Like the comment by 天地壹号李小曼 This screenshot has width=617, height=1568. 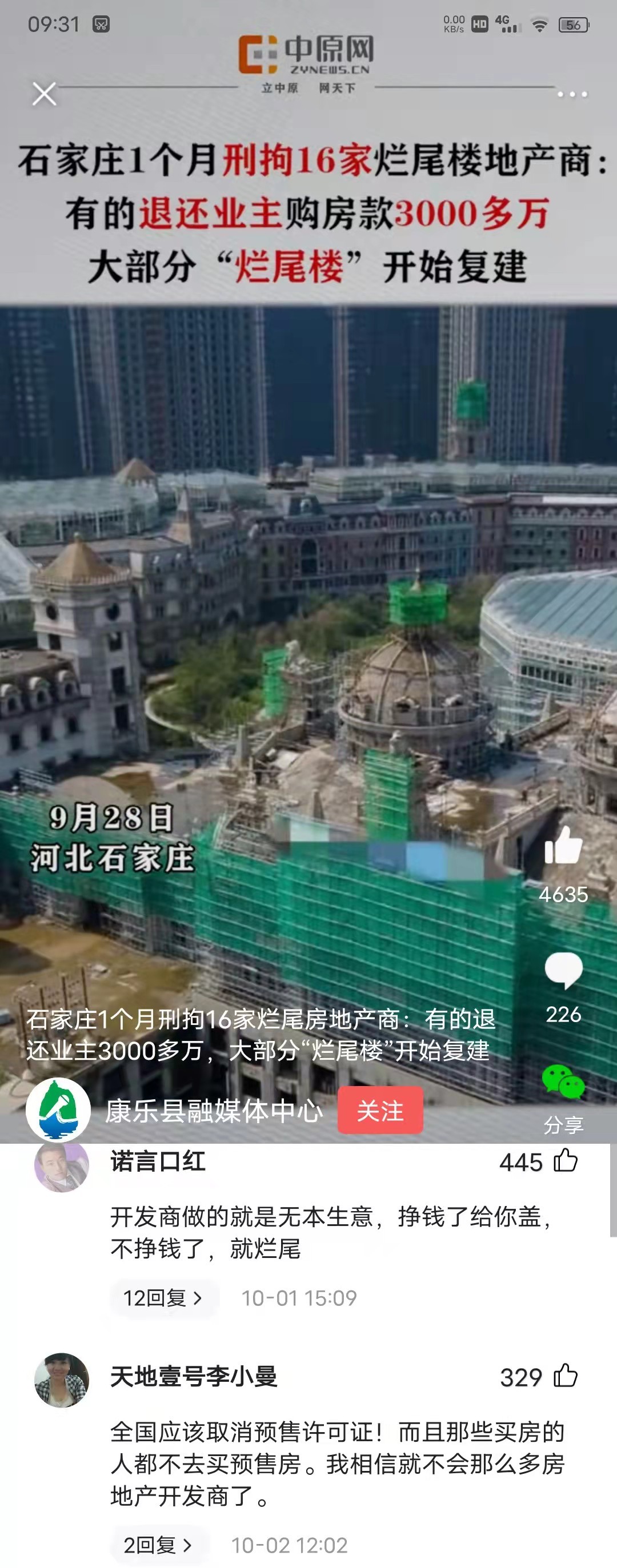(565, 1376)
